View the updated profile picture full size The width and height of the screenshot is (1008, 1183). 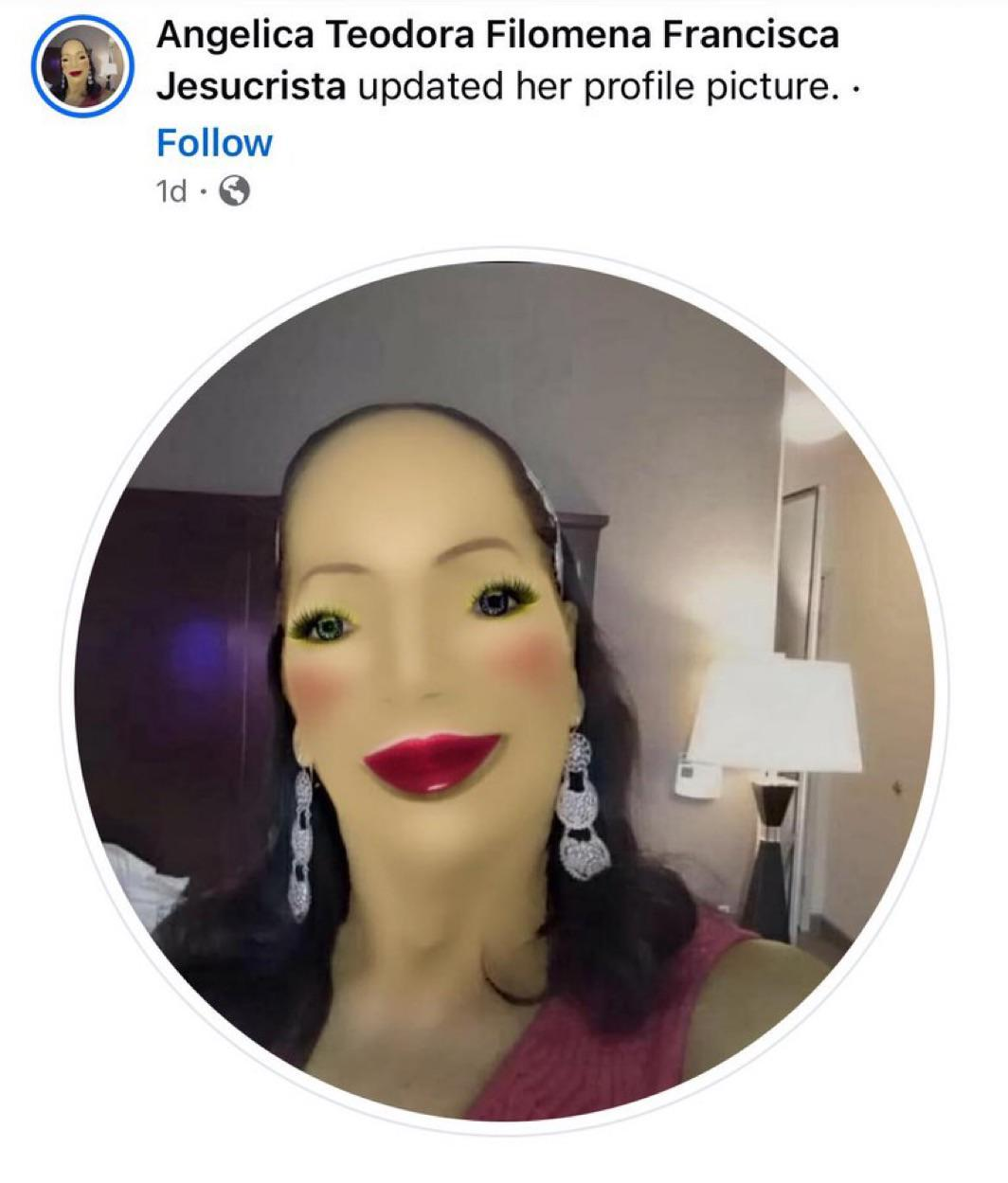tap(505, 692)
